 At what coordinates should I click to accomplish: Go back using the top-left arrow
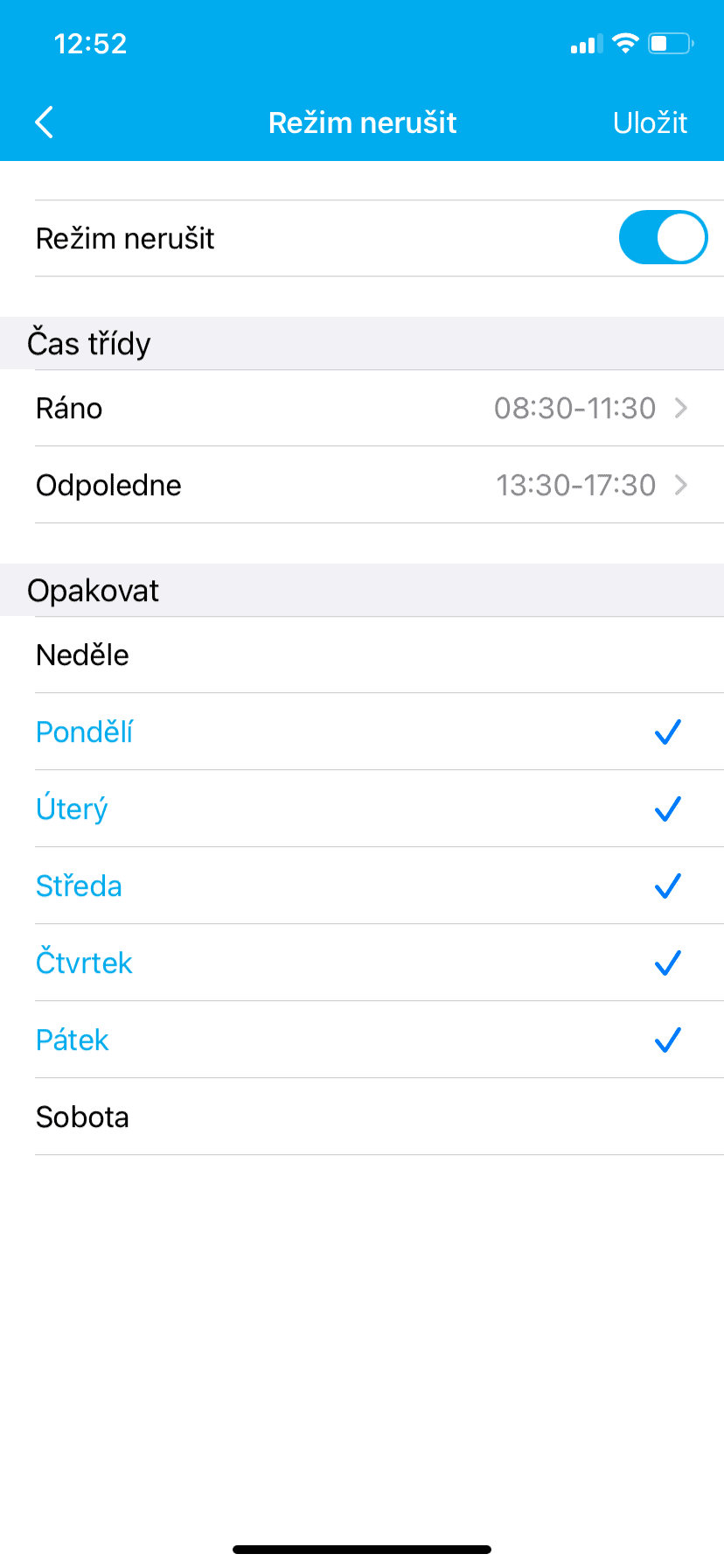pos(45,122)
